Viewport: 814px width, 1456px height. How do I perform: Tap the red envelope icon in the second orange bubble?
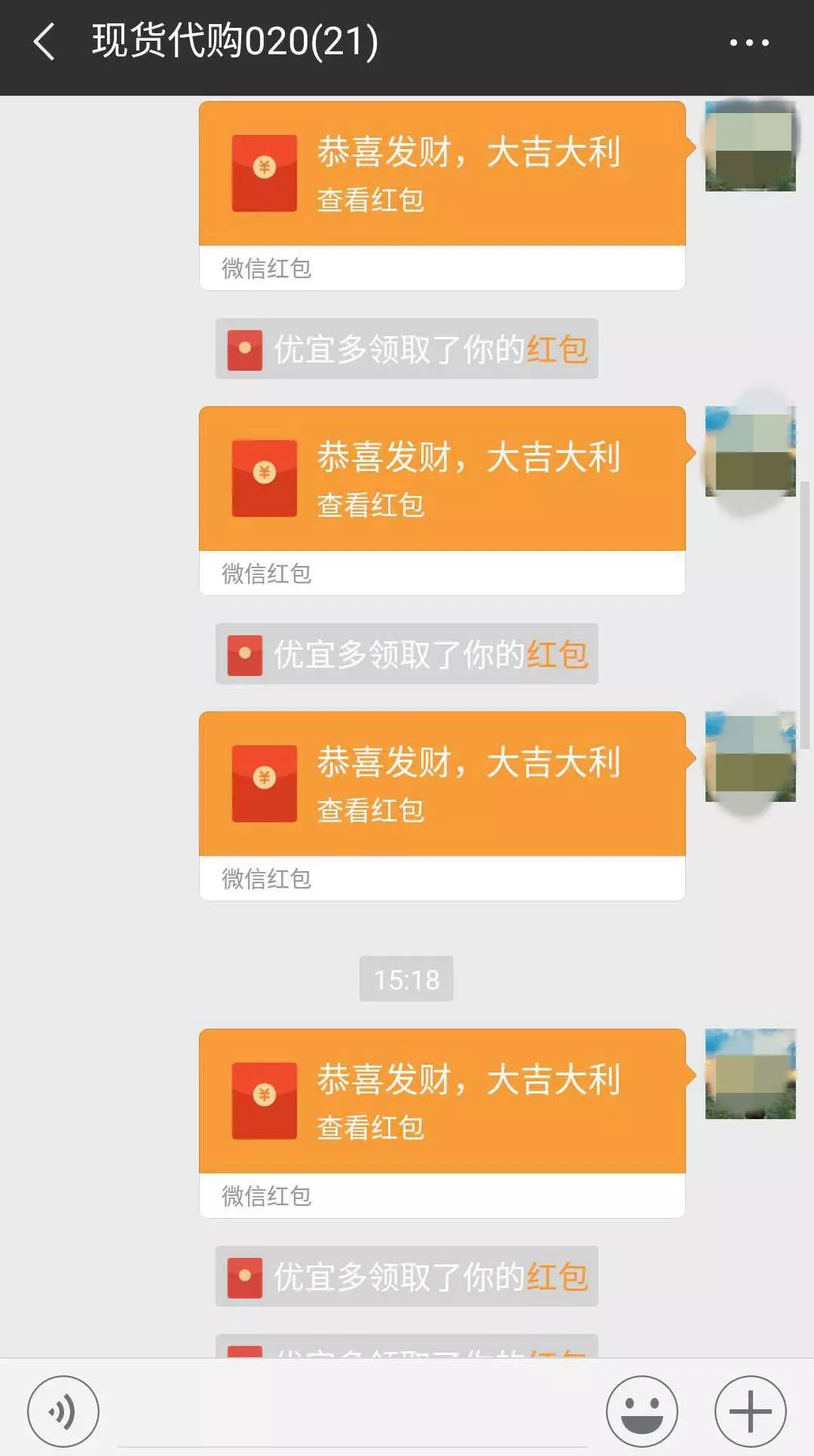pyautogui.click(x=263, y=479)
